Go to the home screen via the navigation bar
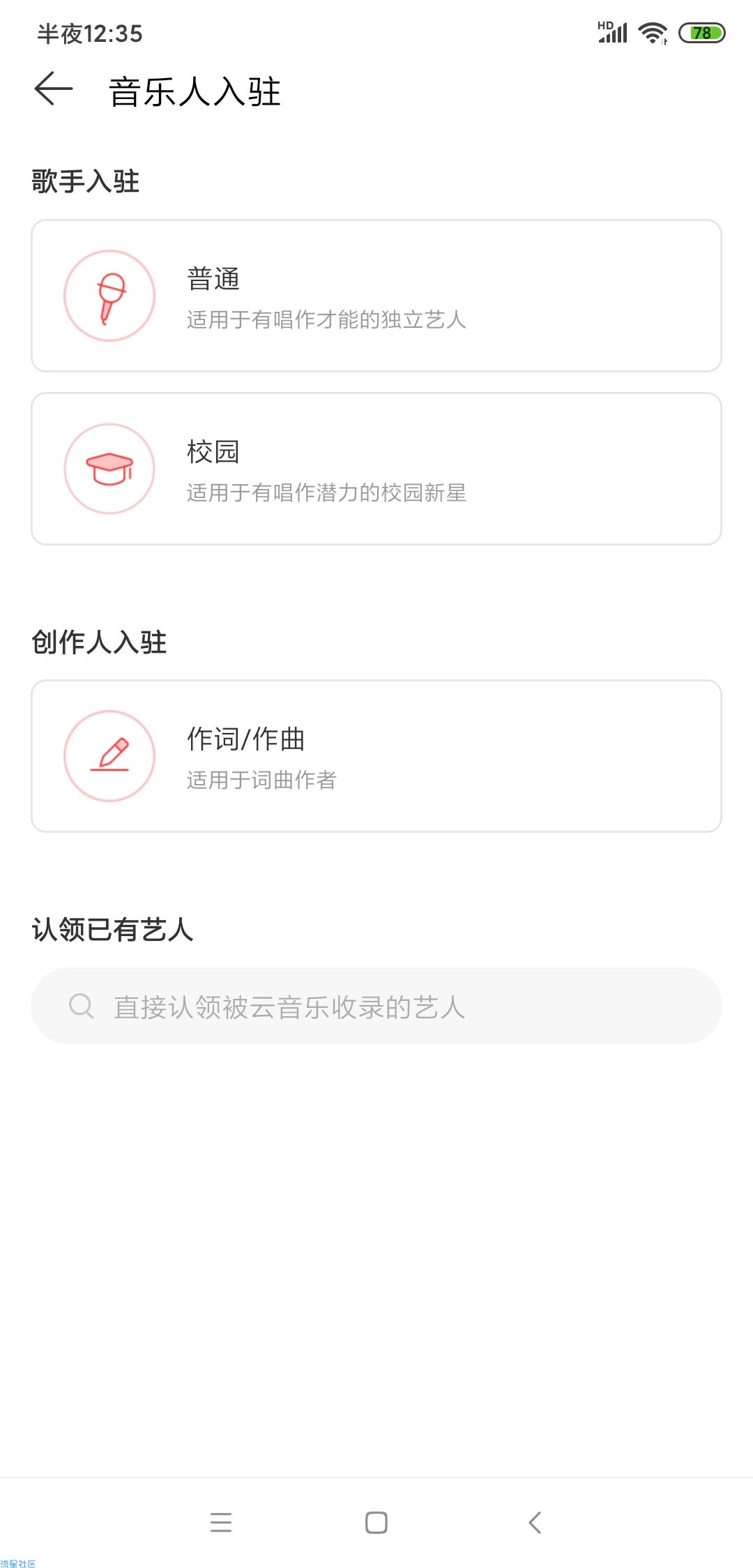This screenshot has height=1568, width=753. coord(376,1522)
